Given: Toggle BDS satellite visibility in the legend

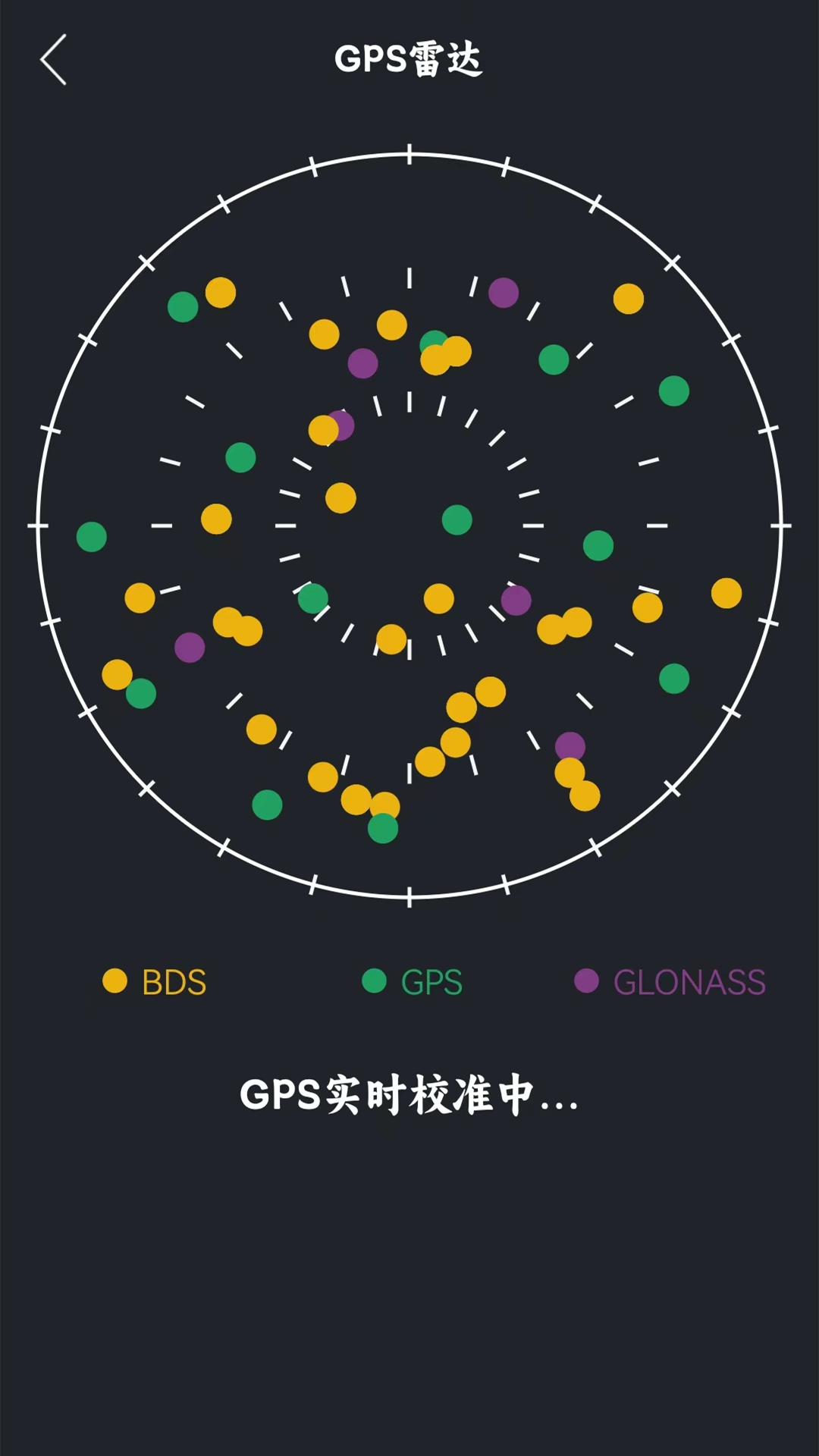Looking at the screenshot, I should pos(115,981).
